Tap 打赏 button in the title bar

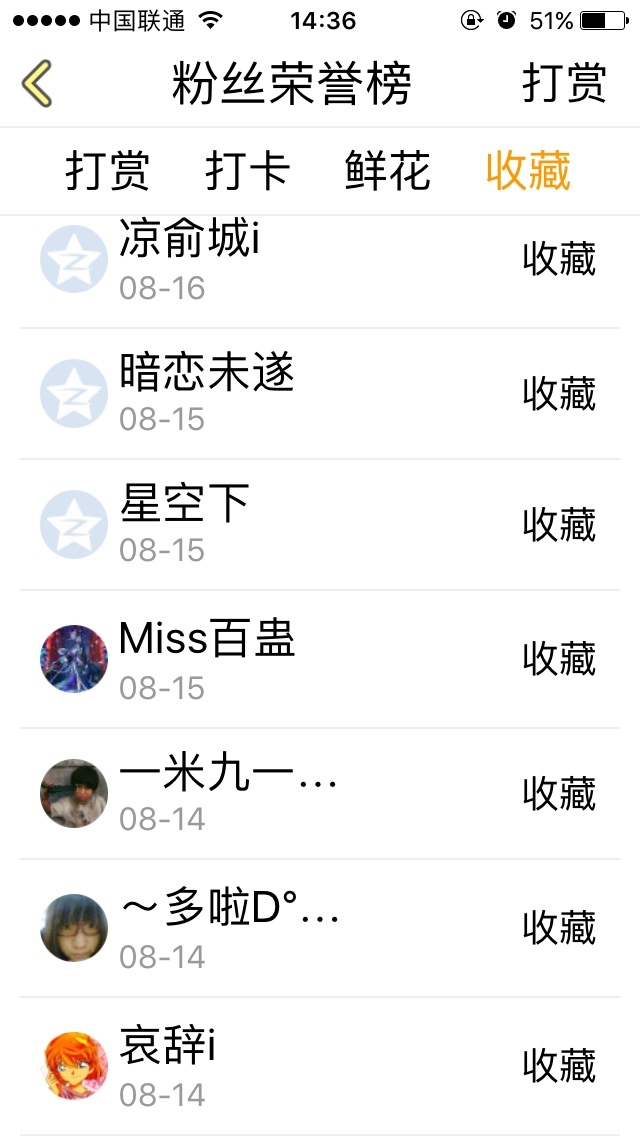click(564, 84)
